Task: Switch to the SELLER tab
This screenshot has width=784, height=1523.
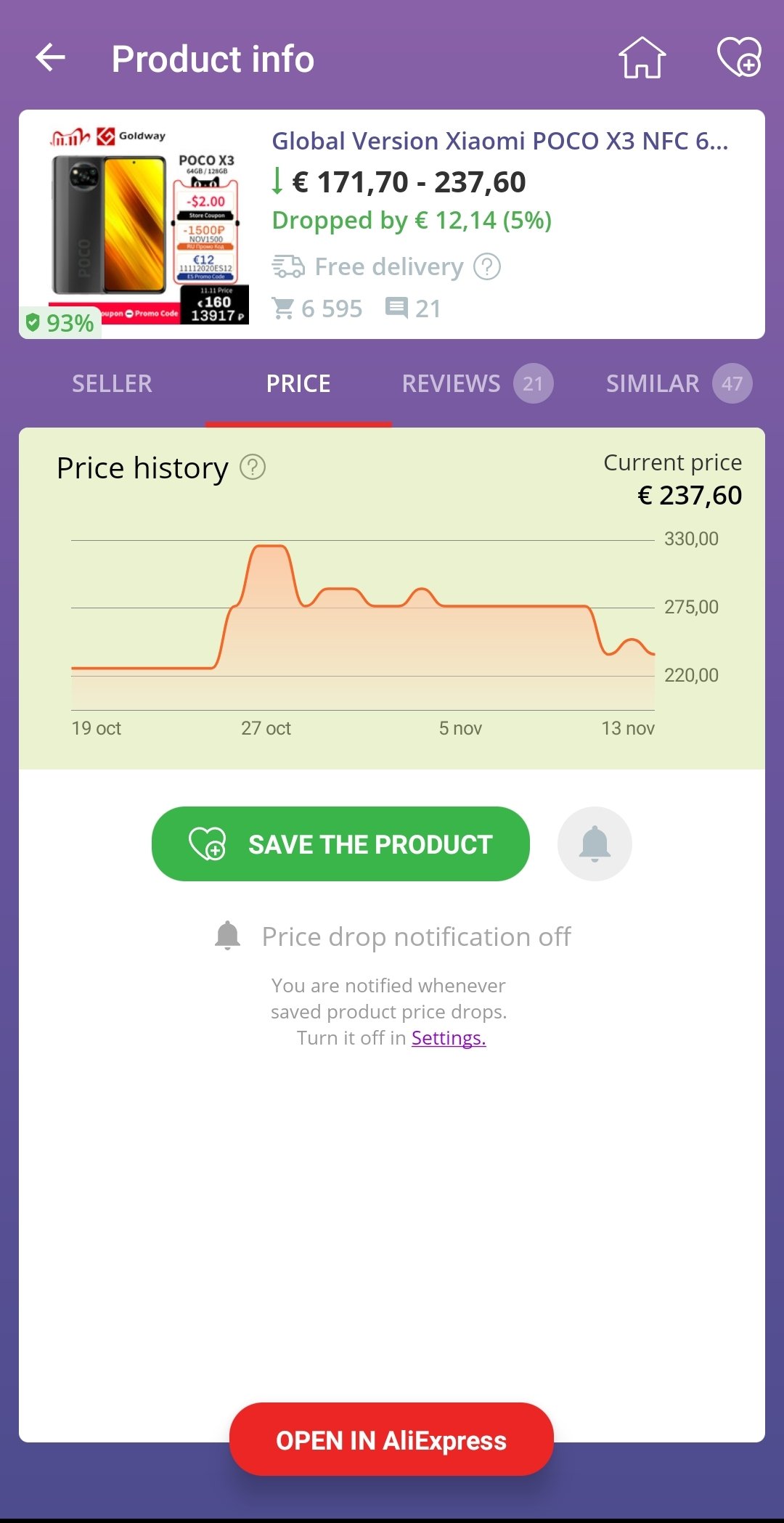Action: point(112,383)
